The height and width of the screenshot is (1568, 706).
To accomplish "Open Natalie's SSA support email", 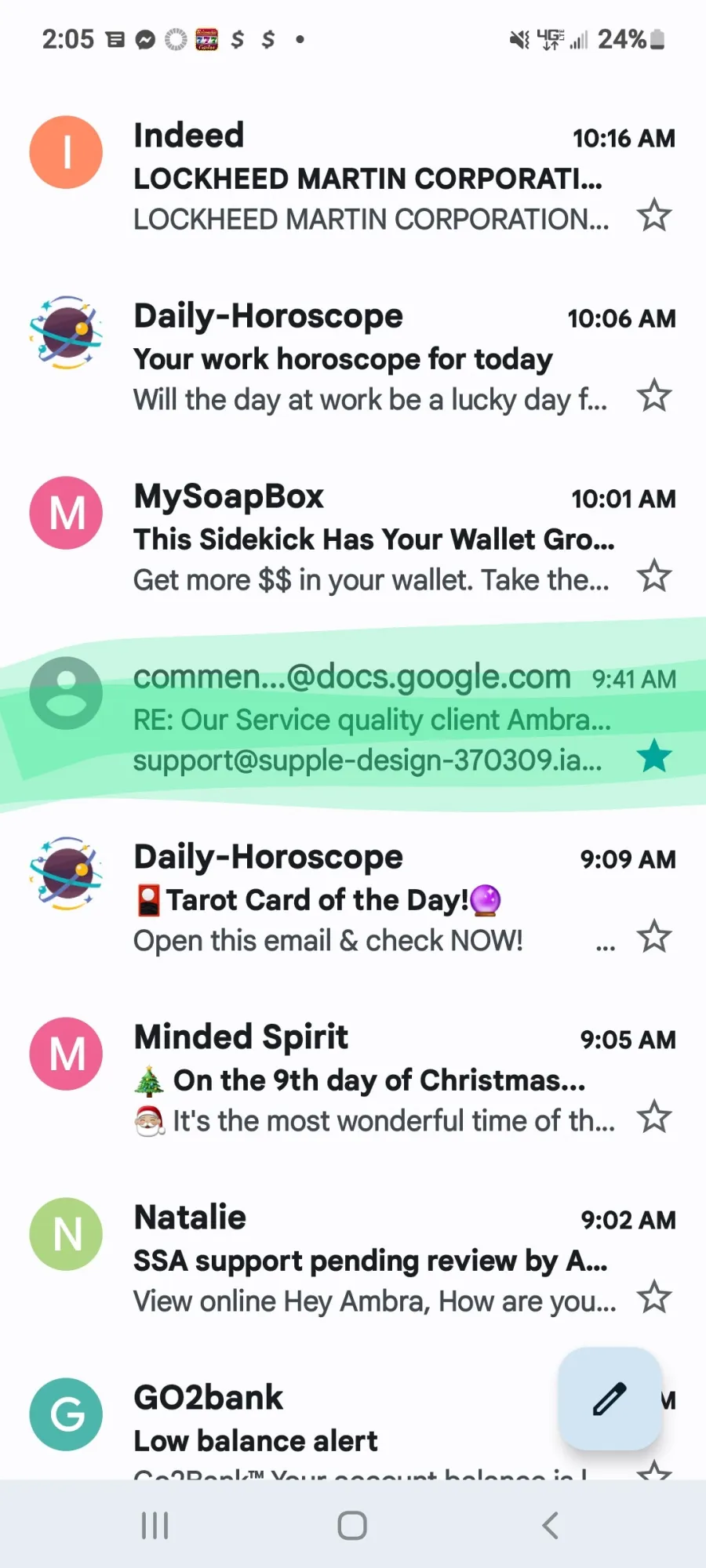I will pos(353,1258).
